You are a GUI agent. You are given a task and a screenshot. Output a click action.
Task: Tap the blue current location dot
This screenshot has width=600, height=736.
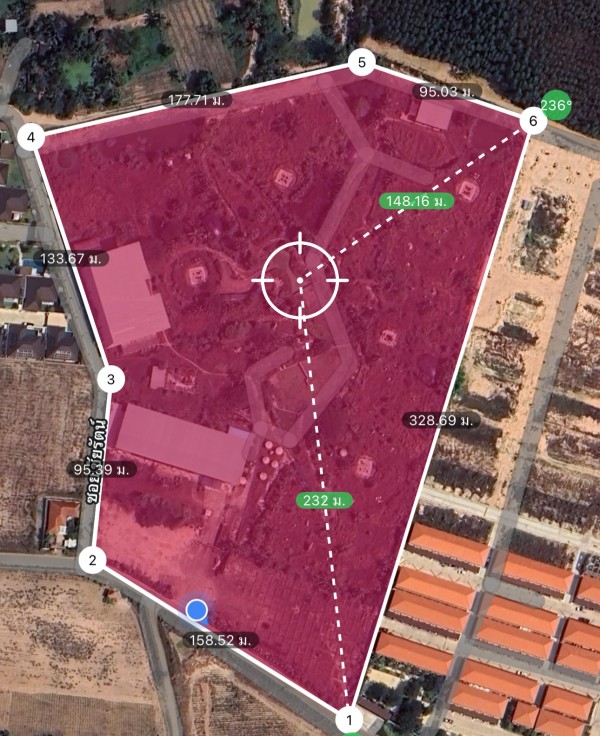coord(197,609)
